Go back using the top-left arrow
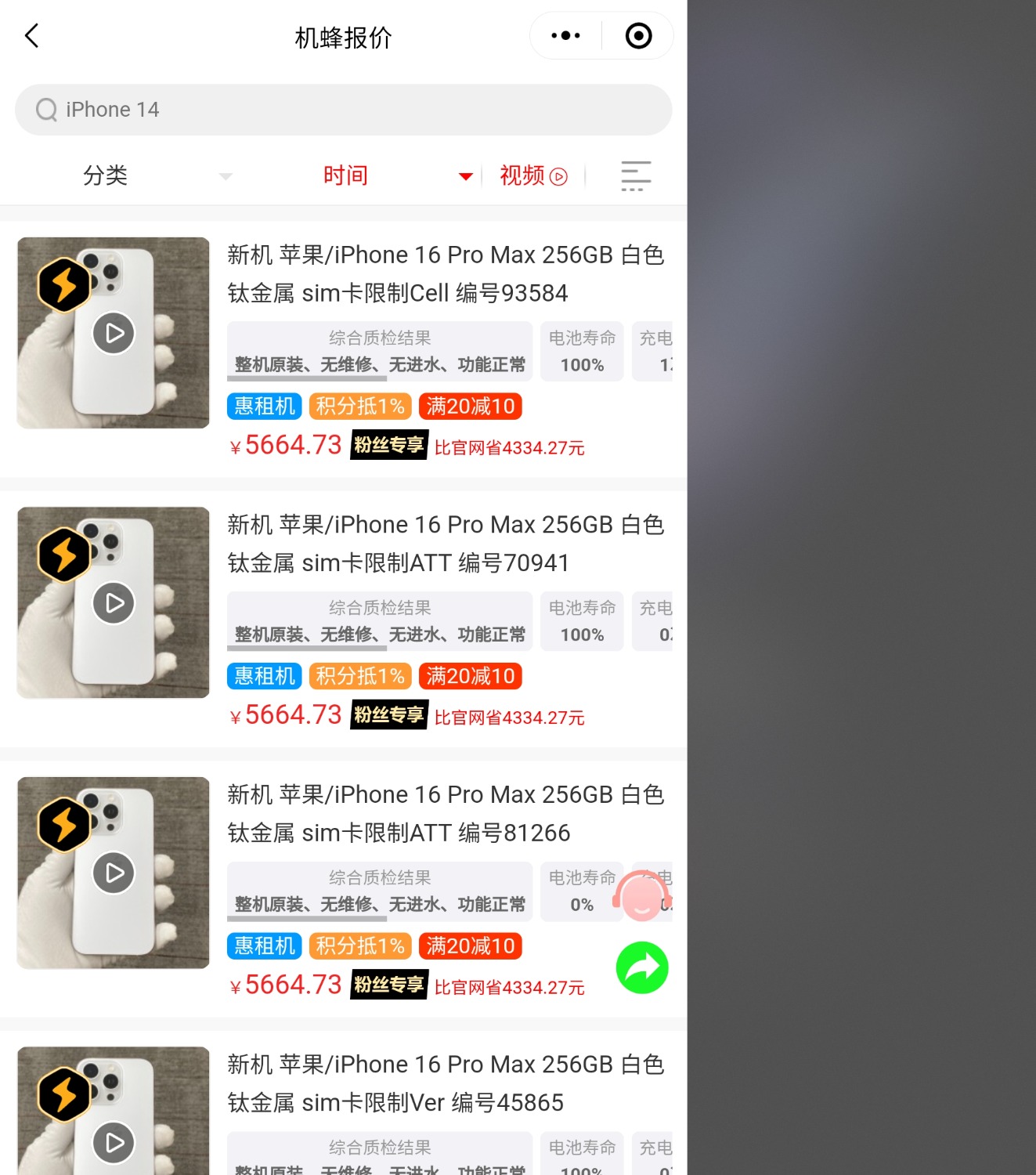 coord(32,36)
